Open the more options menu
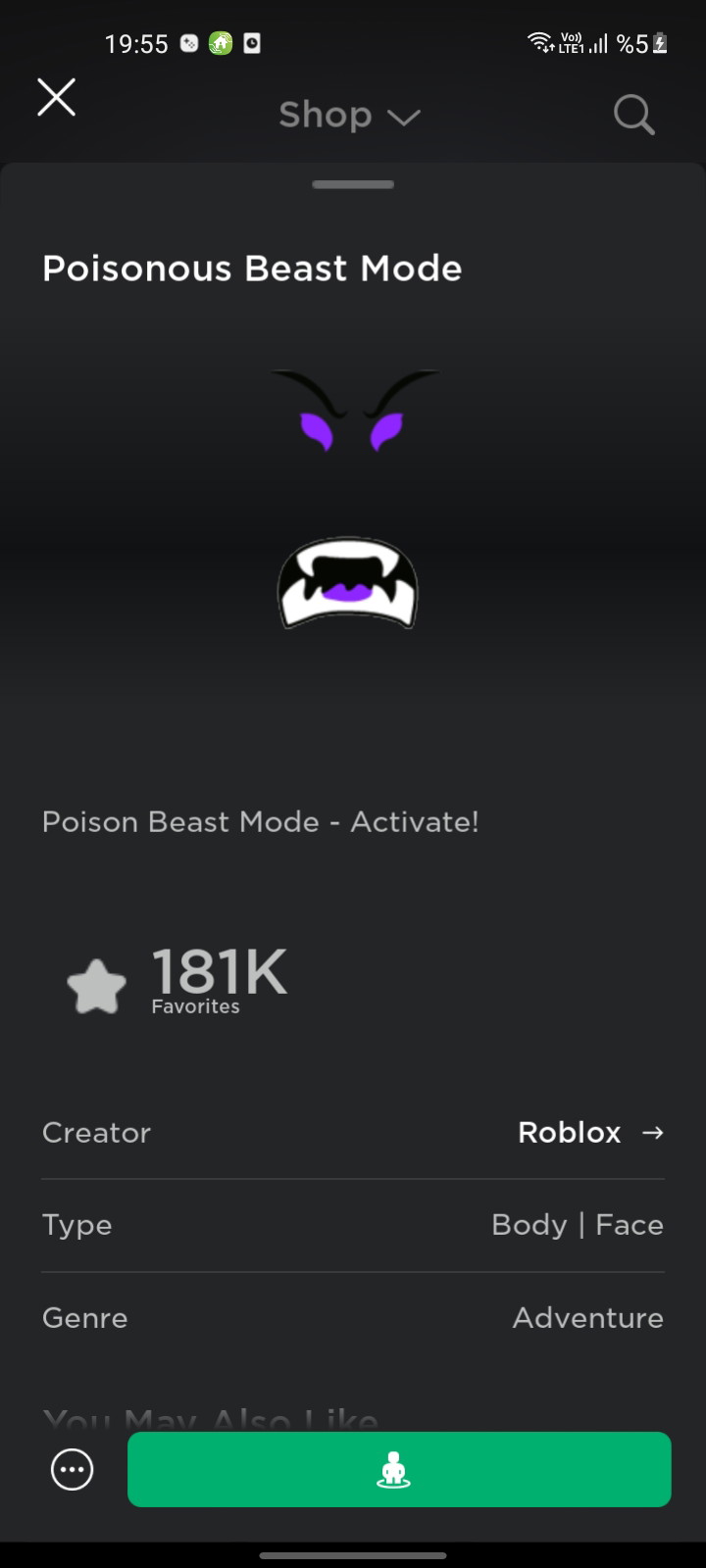 click(x=73, y=1470)
